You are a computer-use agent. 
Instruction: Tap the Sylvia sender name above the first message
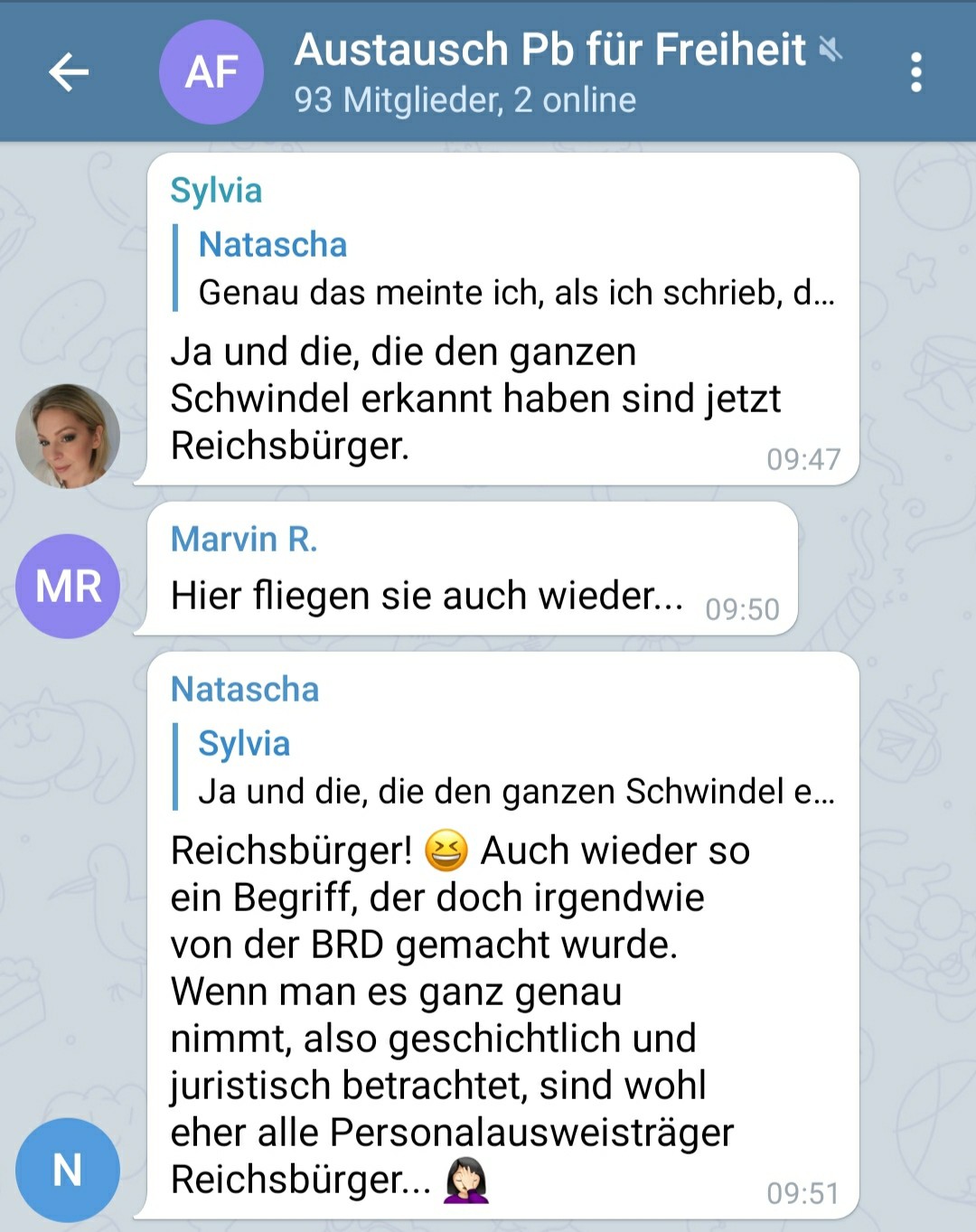(216, 191)
